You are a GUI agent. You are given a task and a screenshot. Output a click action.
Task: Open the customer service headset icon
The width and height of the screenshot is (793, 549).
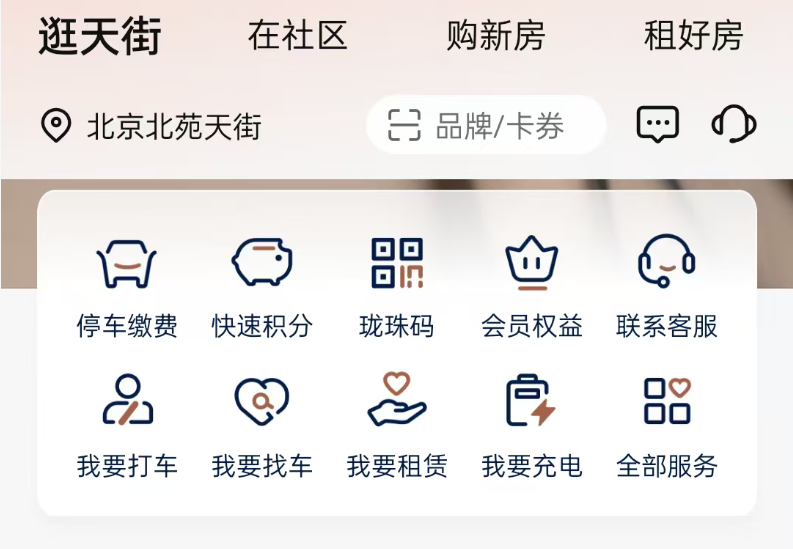coord(733,125)
